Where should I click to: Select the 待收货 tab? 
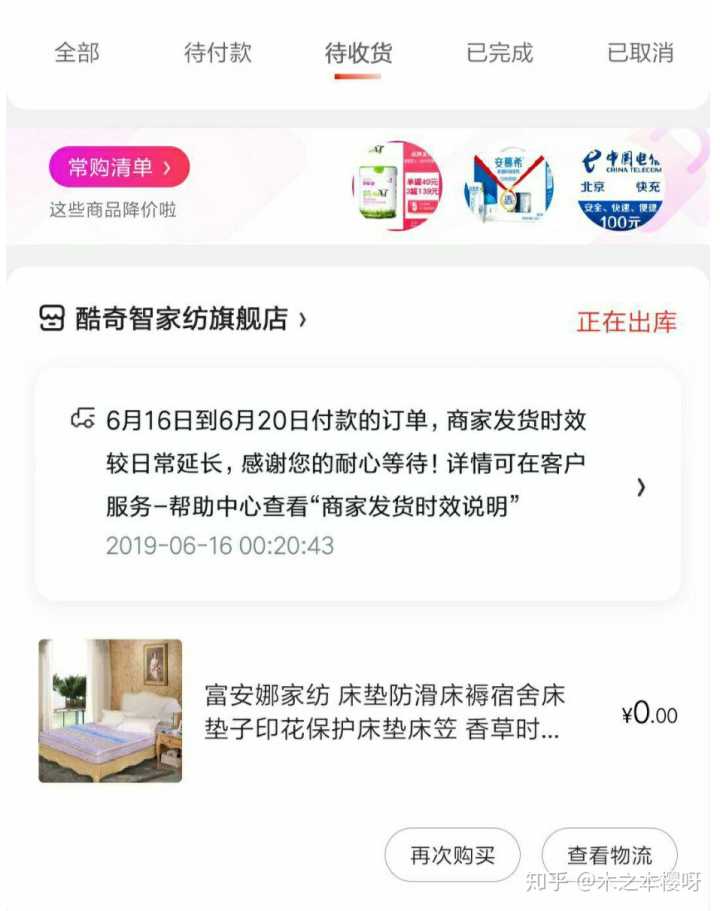tap(358, 53)
